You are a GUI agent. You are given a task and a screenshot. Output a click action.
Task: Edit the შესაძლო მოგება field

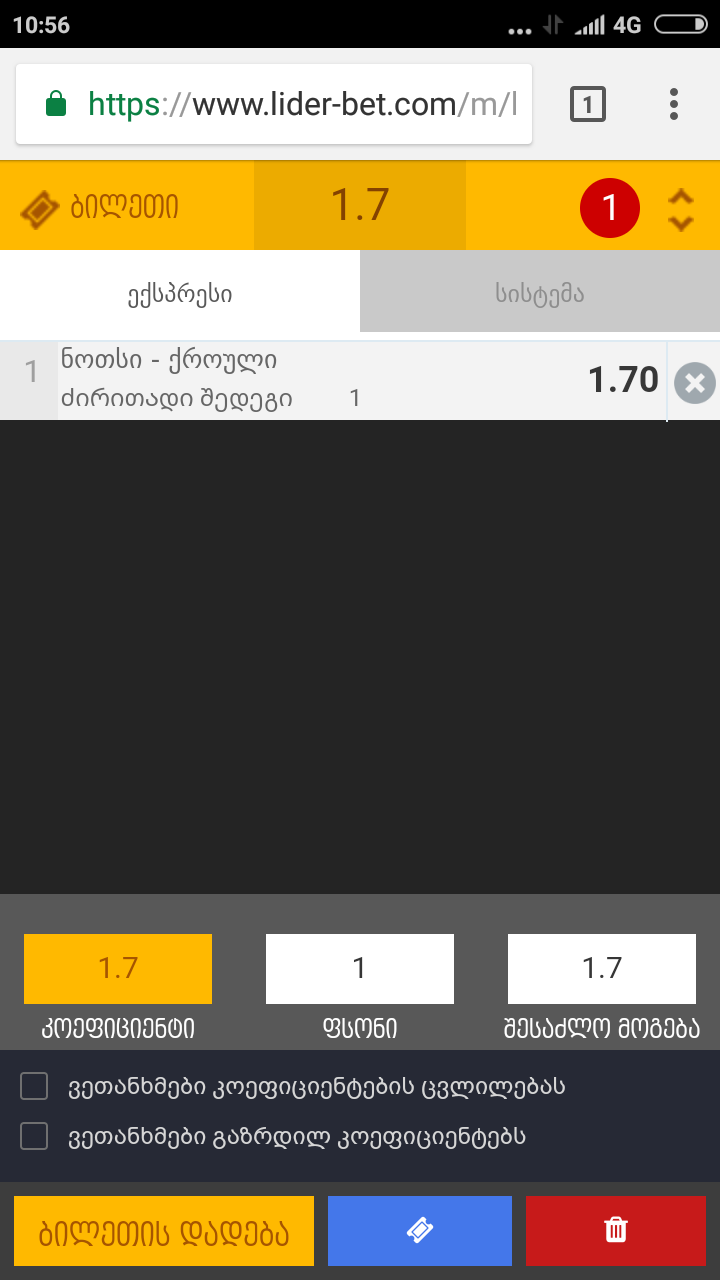[601, 968]
